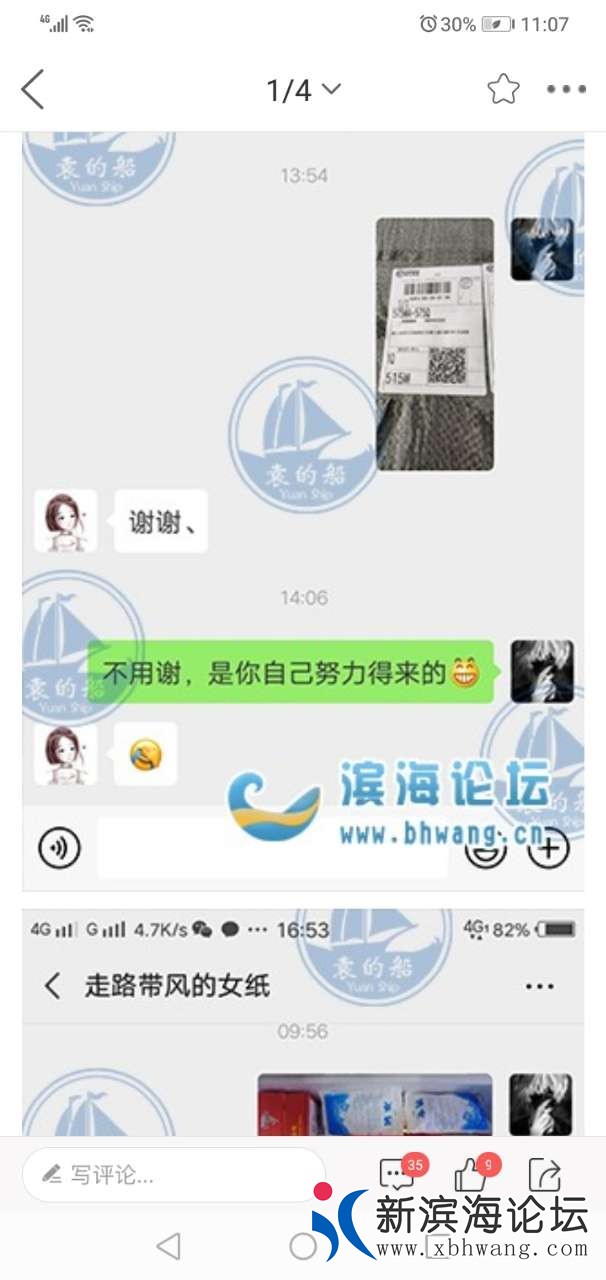Share this post
The width and height of the screenshot is (606, 1280).
pos(545,1174)
